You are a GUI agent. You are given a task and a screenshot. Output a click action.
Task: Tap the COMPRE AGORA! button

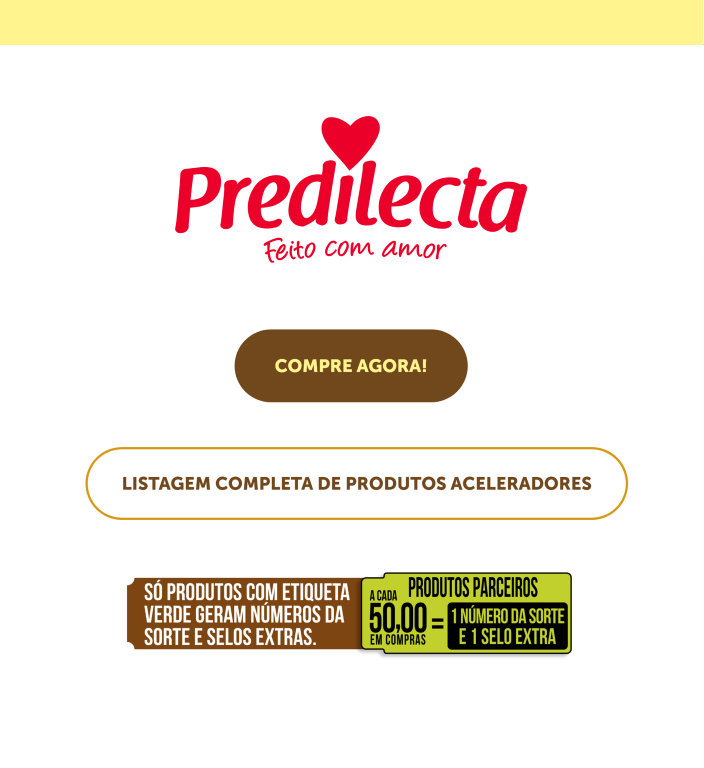(351, 366)
